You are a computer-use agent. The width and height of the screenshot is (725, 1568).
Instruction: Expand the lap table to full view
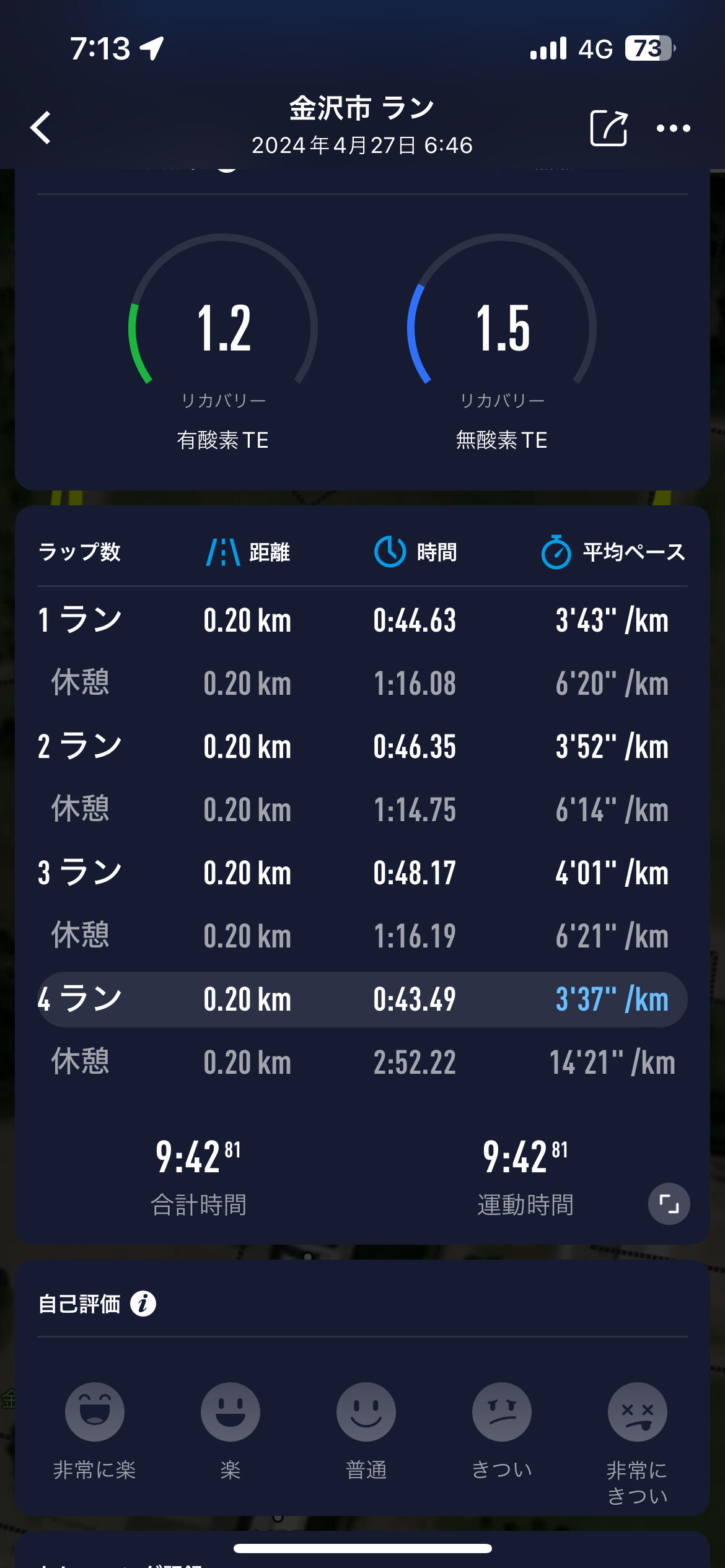[669, 1203]
